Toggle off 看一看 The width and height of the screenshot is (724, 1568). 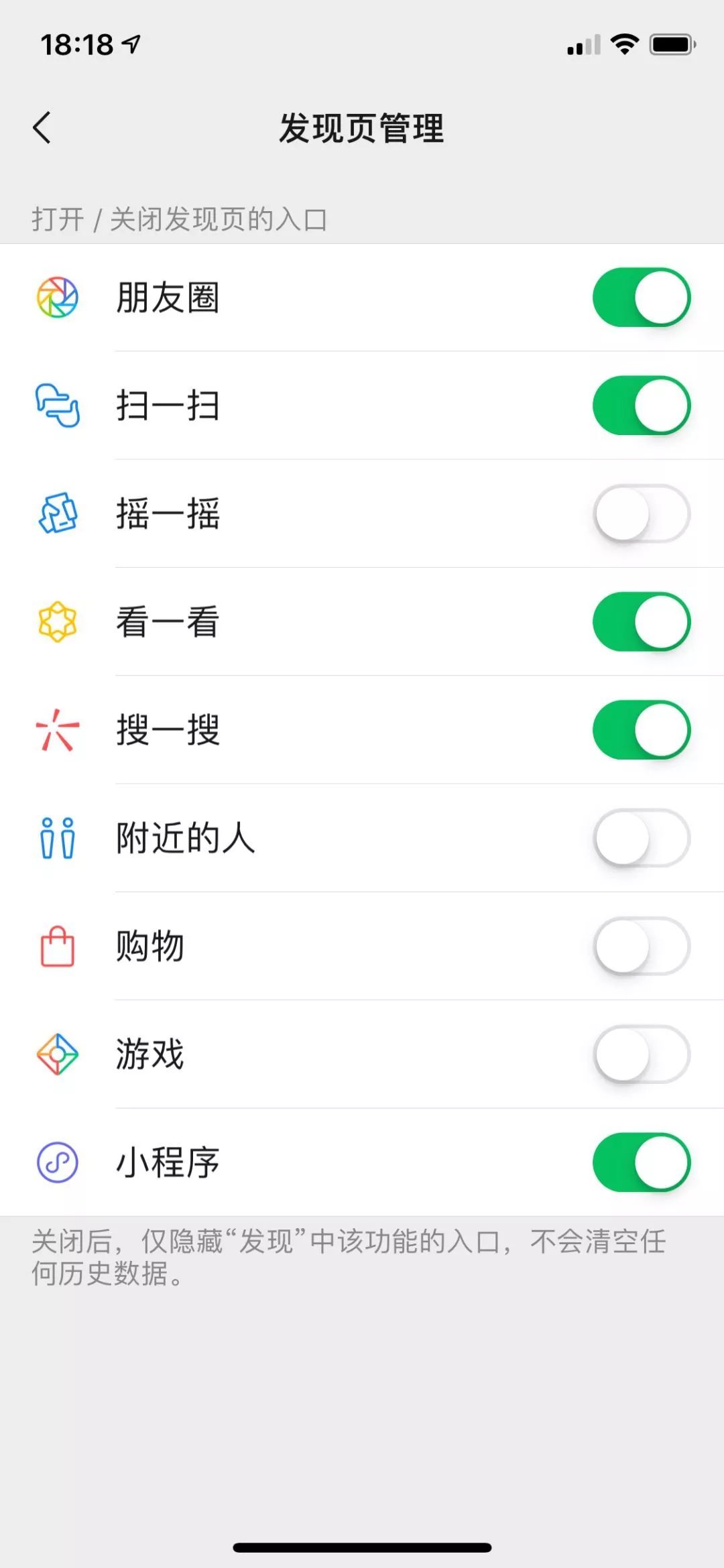coord(642,621)
